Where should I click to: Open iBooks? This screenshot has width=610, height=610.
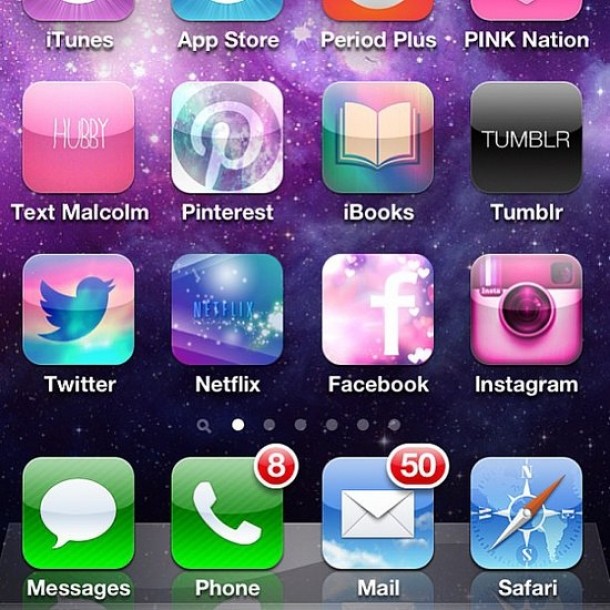coord(378,137)
